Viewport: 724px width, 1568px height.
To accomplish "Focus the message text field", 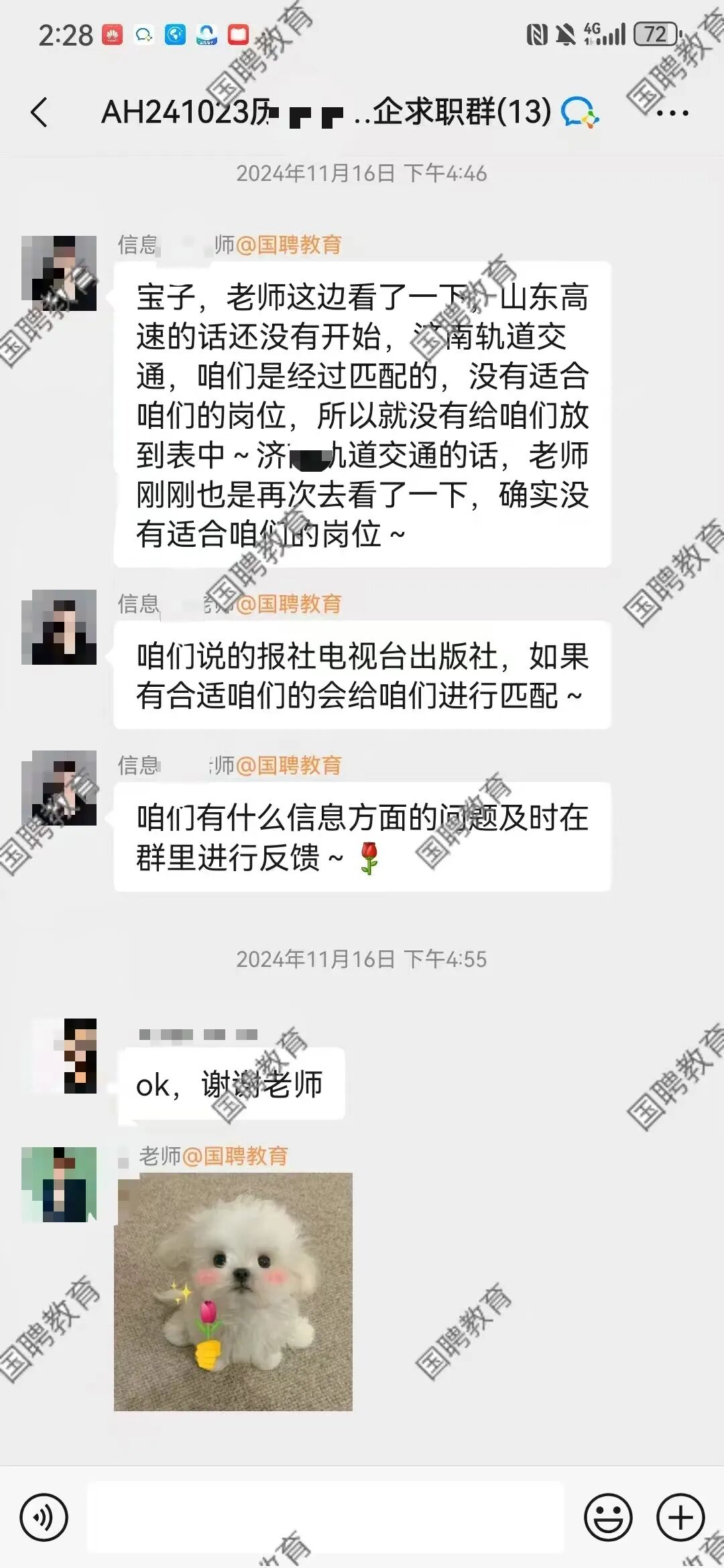I will click(326, 1518).
